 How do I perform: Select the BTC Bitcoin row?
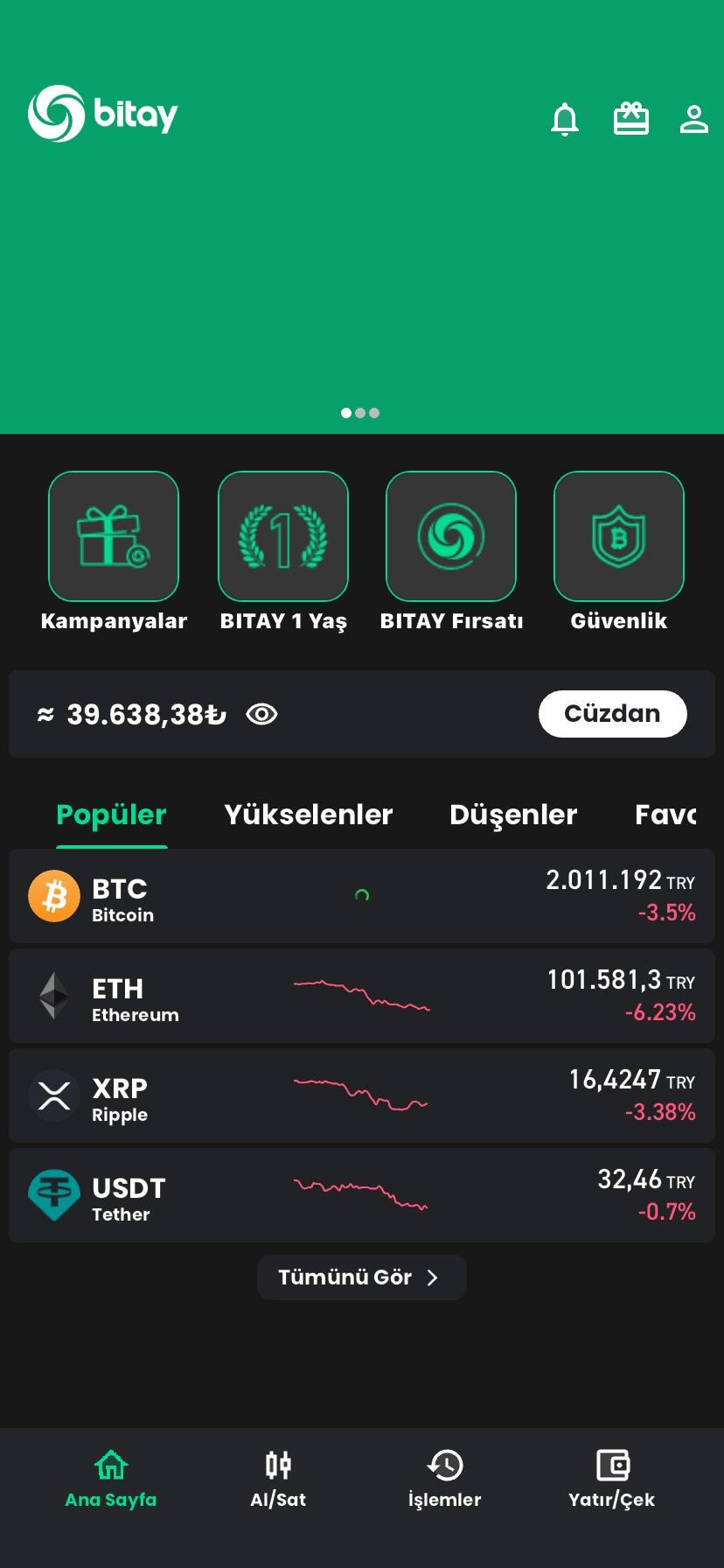pos(361,896)
